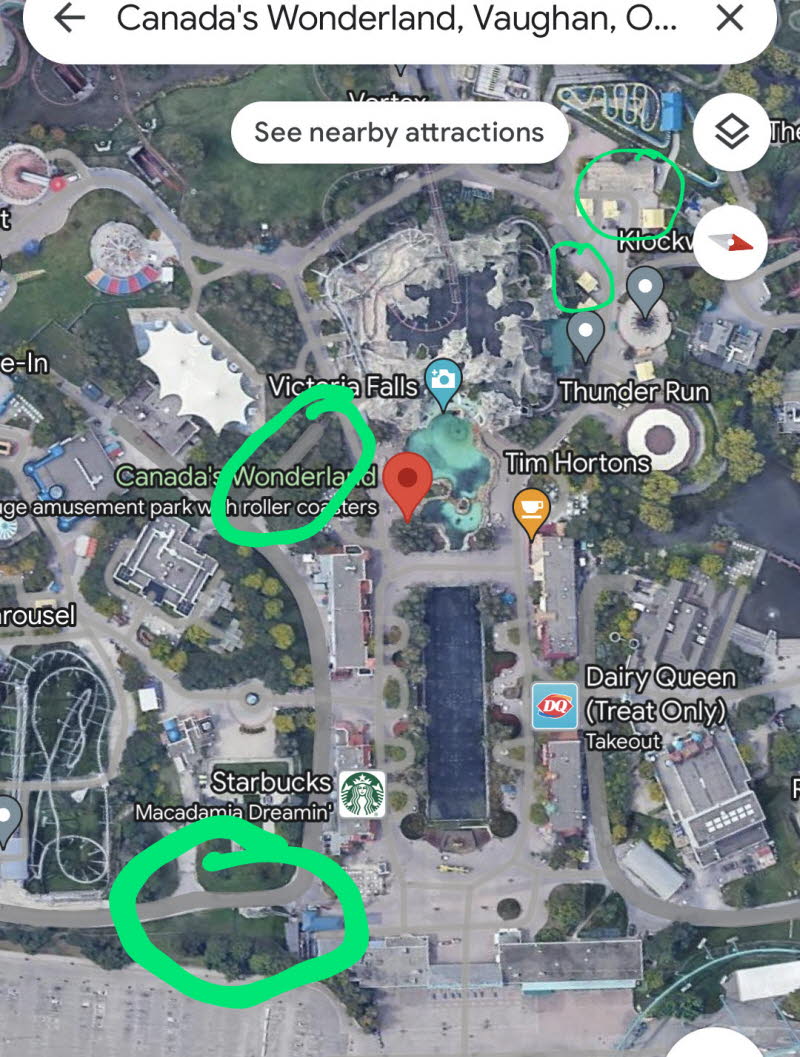Edit the Canada's Wonderland search field
800x1057 pixels.
tap(395, 18)
